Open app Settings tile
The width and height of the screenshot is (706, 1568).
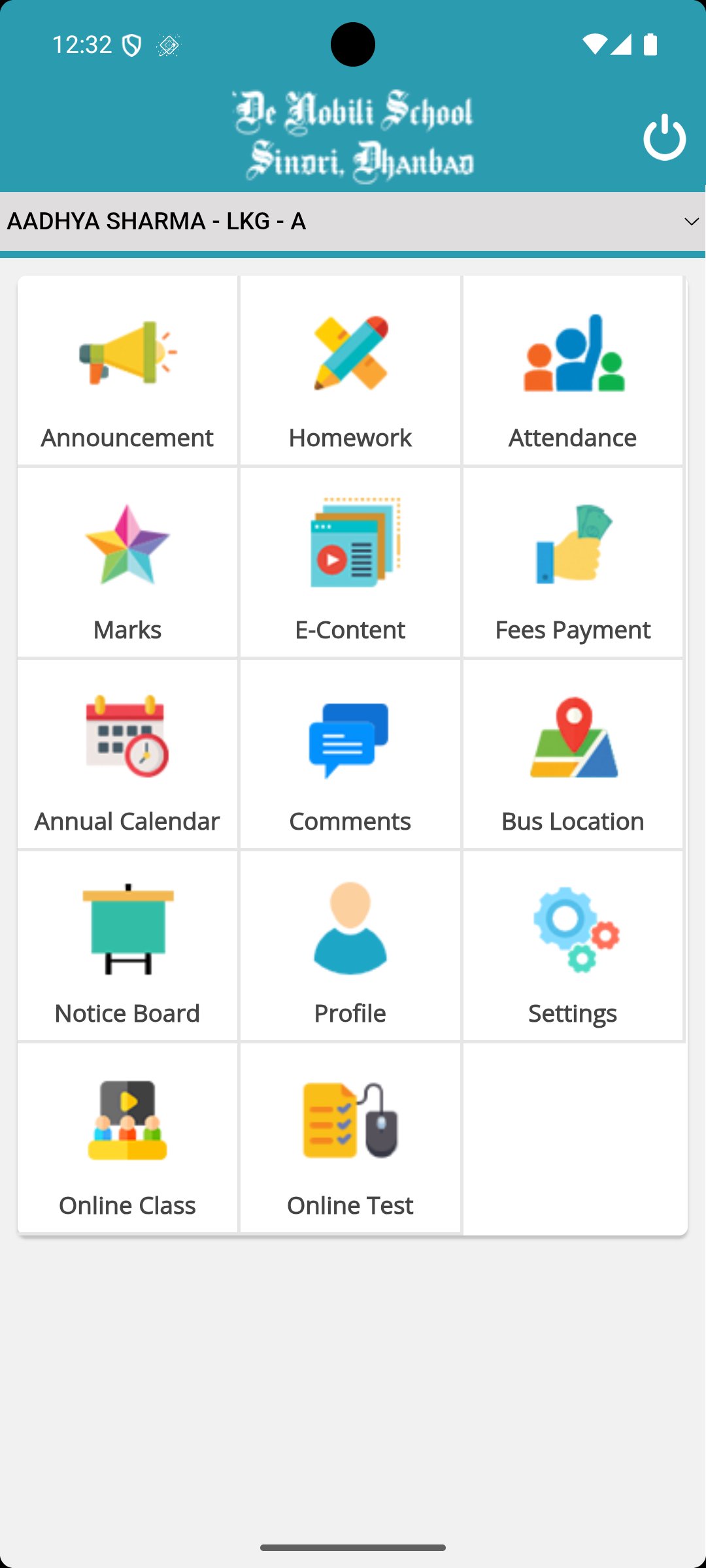tap(573, 946)
